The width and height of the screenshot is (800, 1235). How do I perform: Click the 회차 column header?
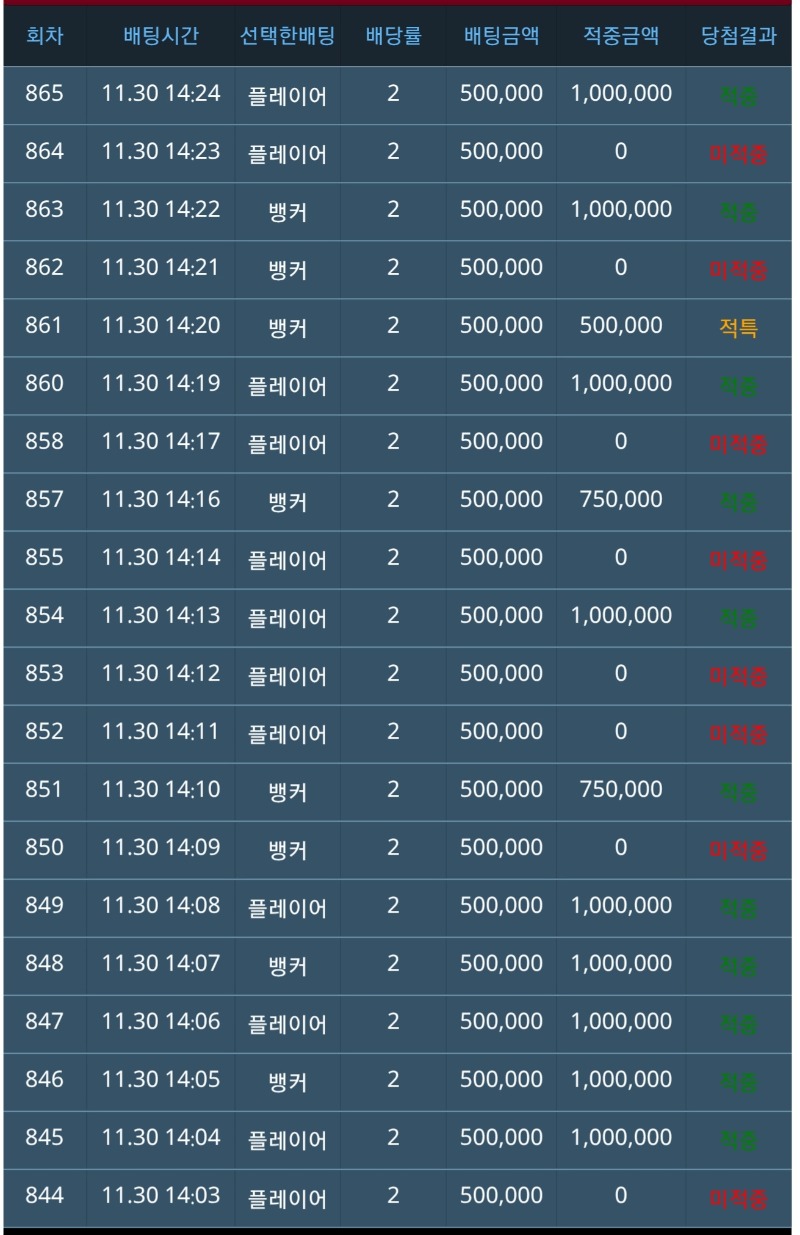click(x=45, y=38)
